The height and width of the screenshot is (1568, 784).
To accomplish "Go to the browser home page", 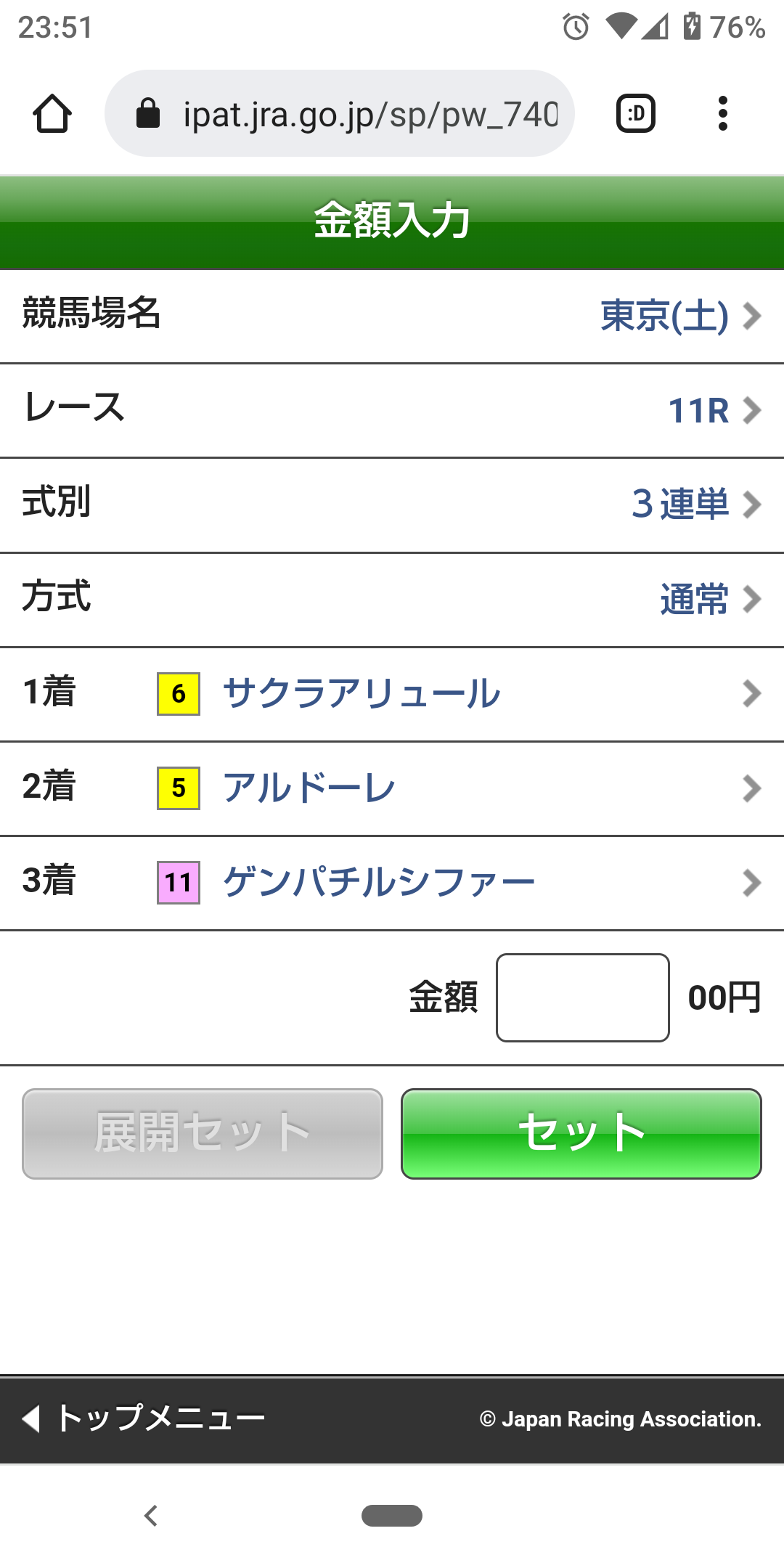I will point(52,114).
